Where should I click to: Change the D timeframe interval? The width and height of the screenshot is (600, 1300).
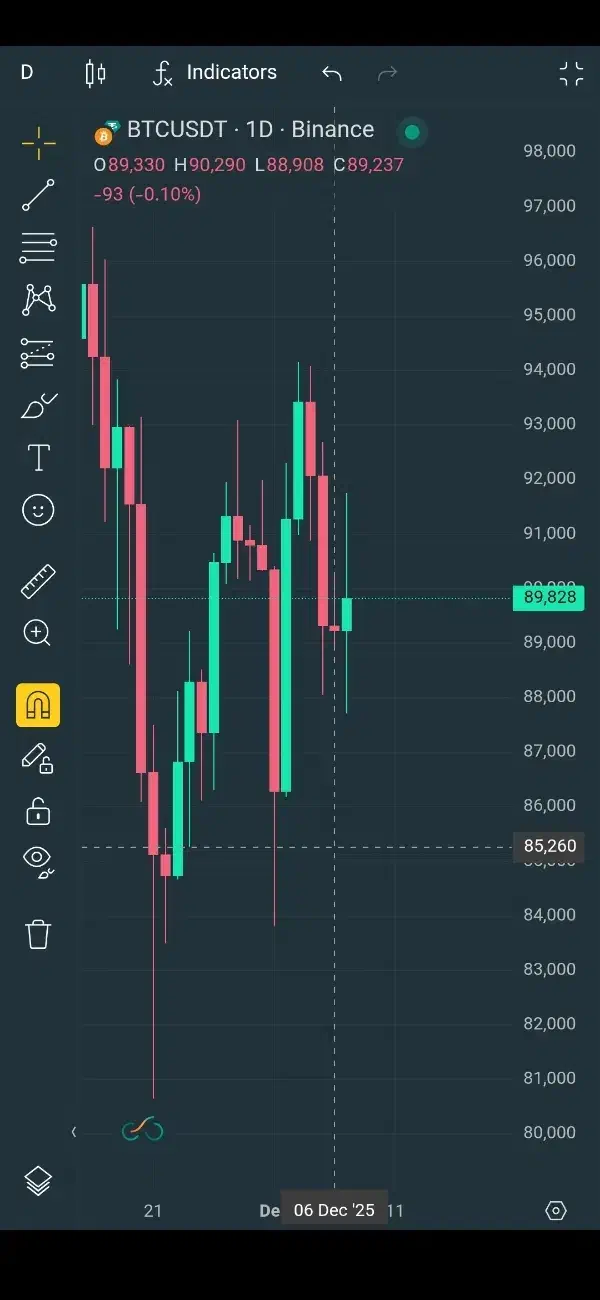(27, 72)
